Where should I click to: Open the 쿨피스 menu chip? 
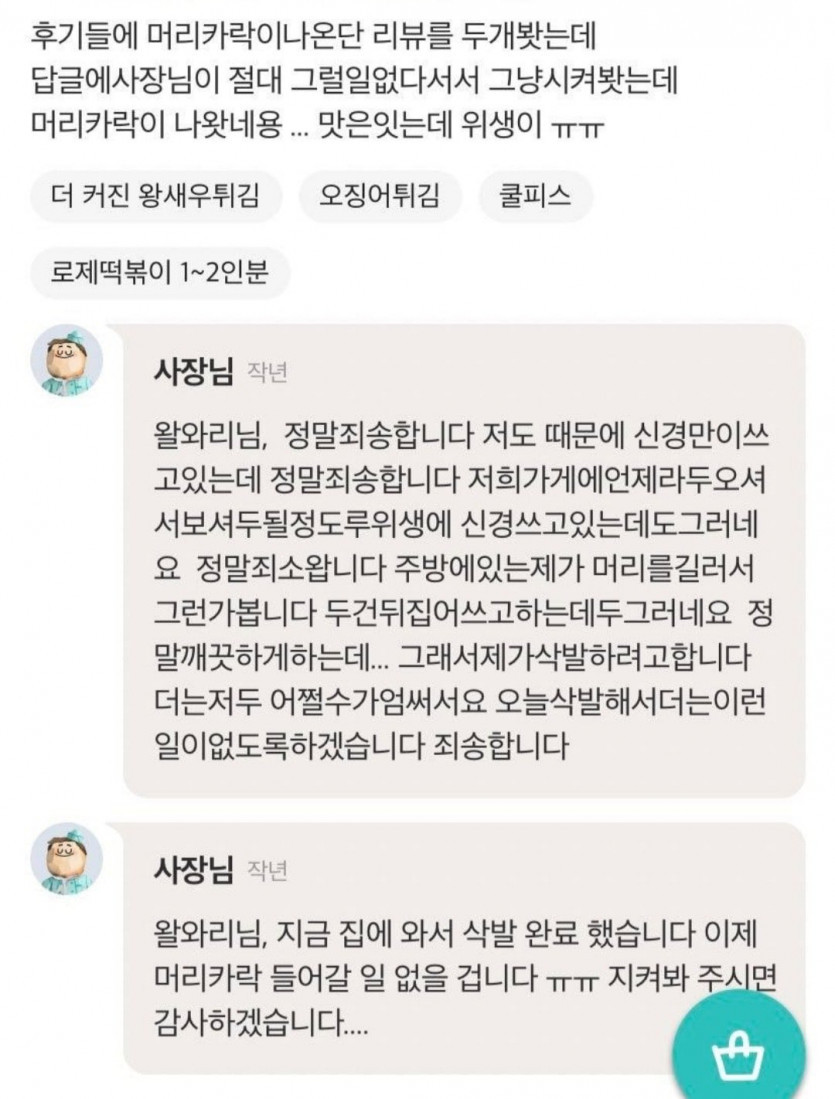point(536,196)
